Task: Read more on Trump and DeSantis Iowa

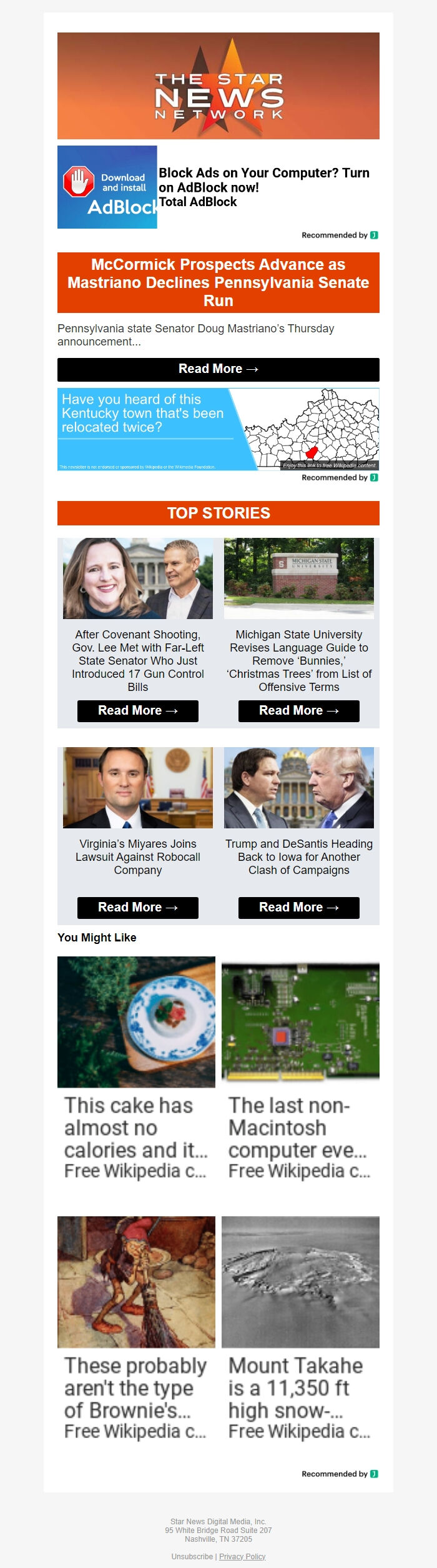Action: tap(298, 908)
